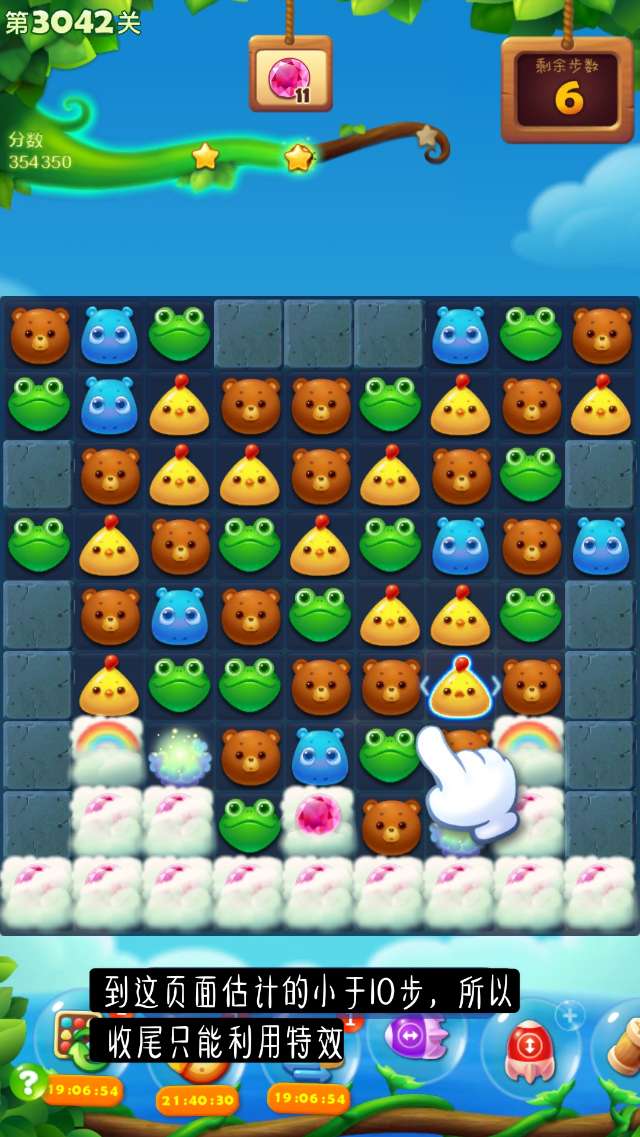The image size is (640, 1137).
Task: Open the green question mark help
Action: coord(27,1081)
